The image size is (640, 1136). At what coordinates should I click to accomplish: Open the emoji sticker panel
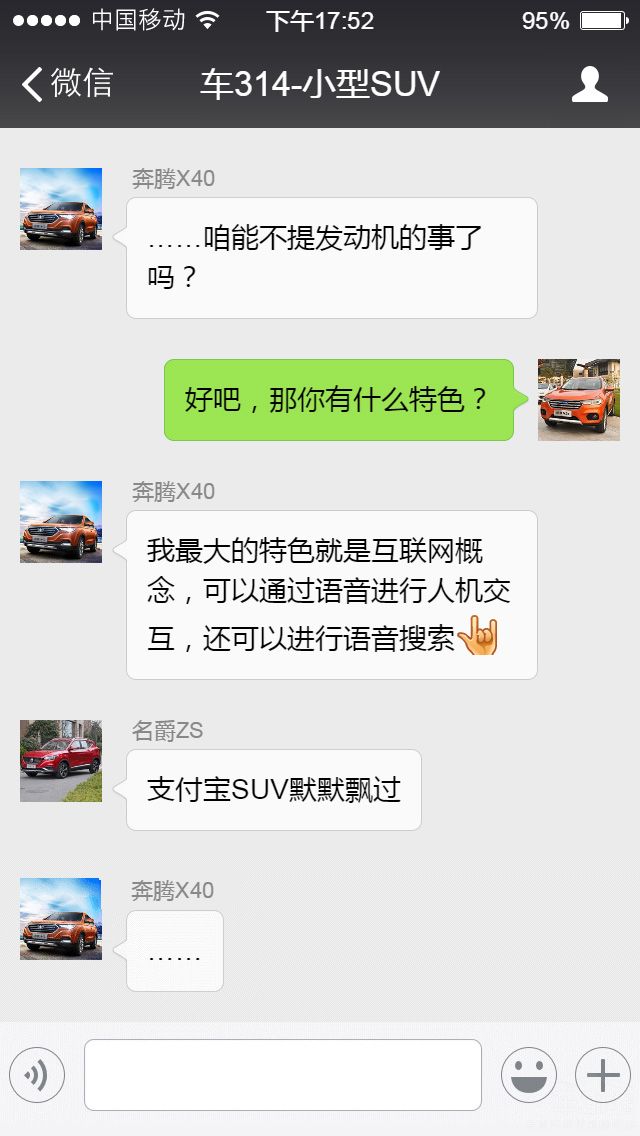pos(528,1076)
